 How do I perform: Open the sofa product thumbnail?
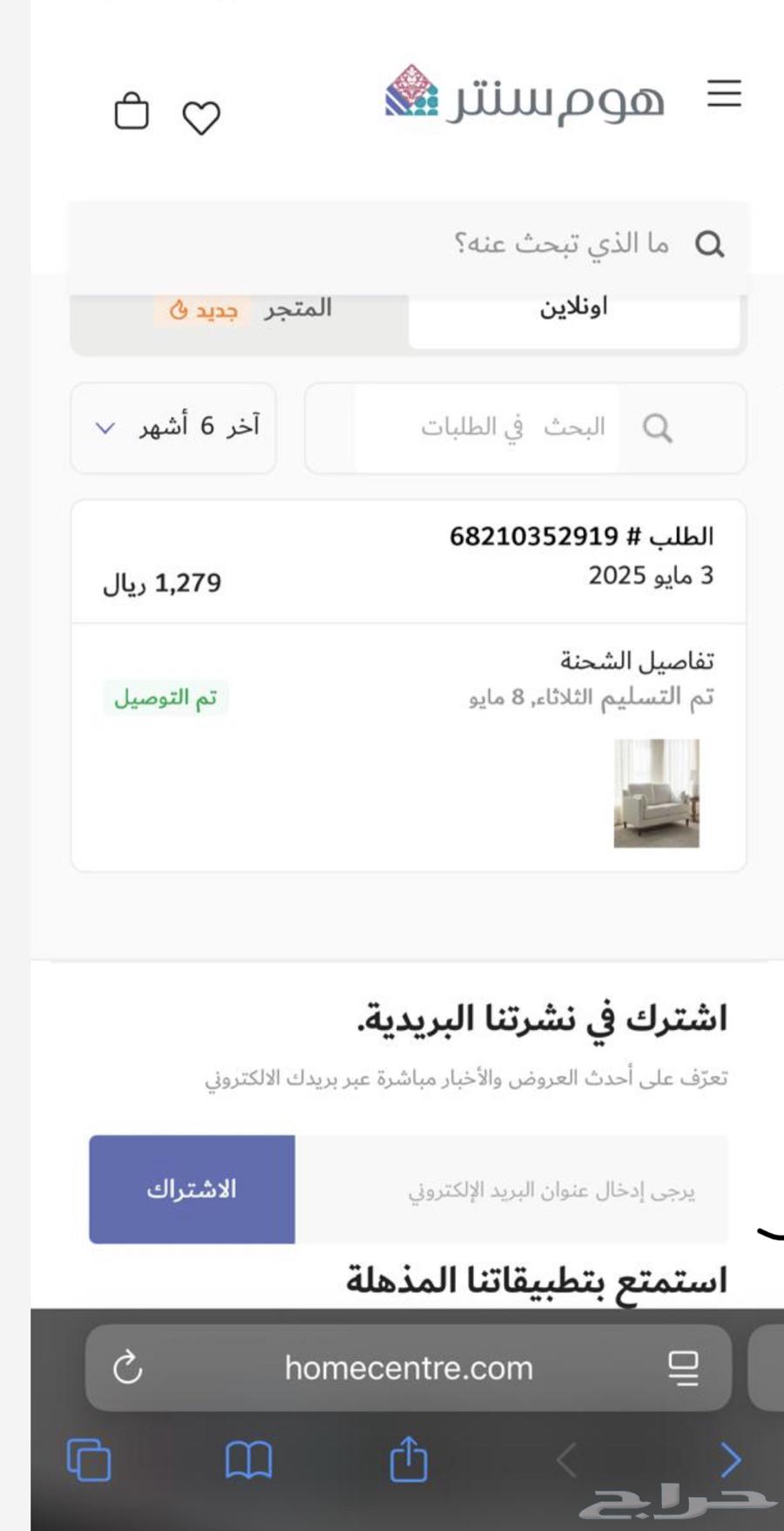click(658, 793)
